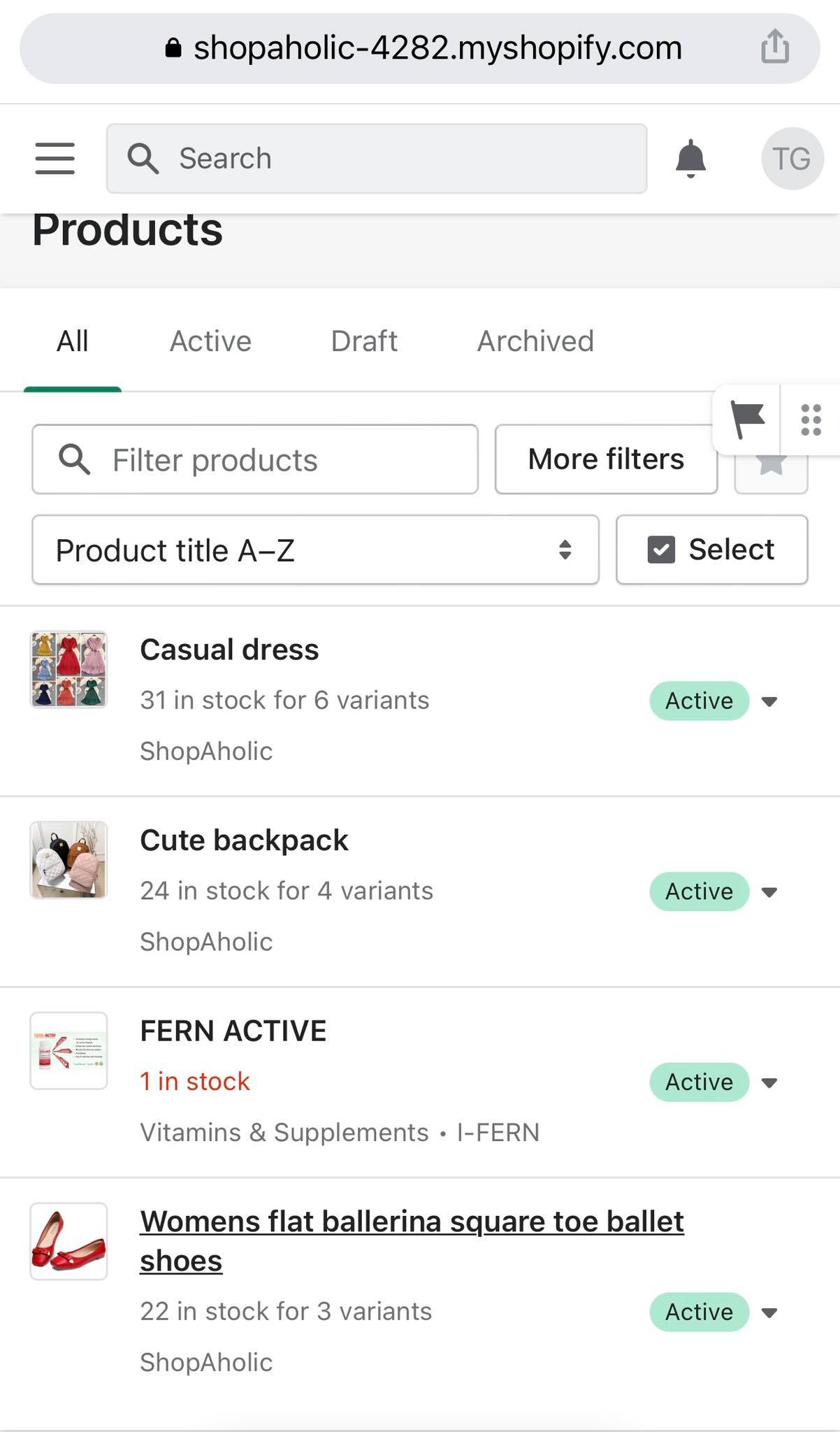Tap the drag-dots handle of floating toolbar
The width and height of the screenshot is (840, 1432).
pos(811,420)
